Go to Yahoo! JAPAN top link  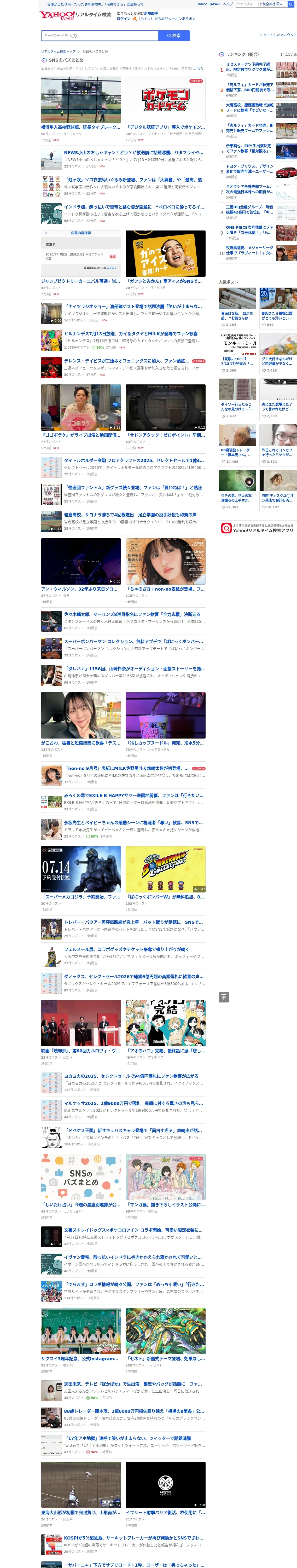pyautogui.click(x=208, y=4)
